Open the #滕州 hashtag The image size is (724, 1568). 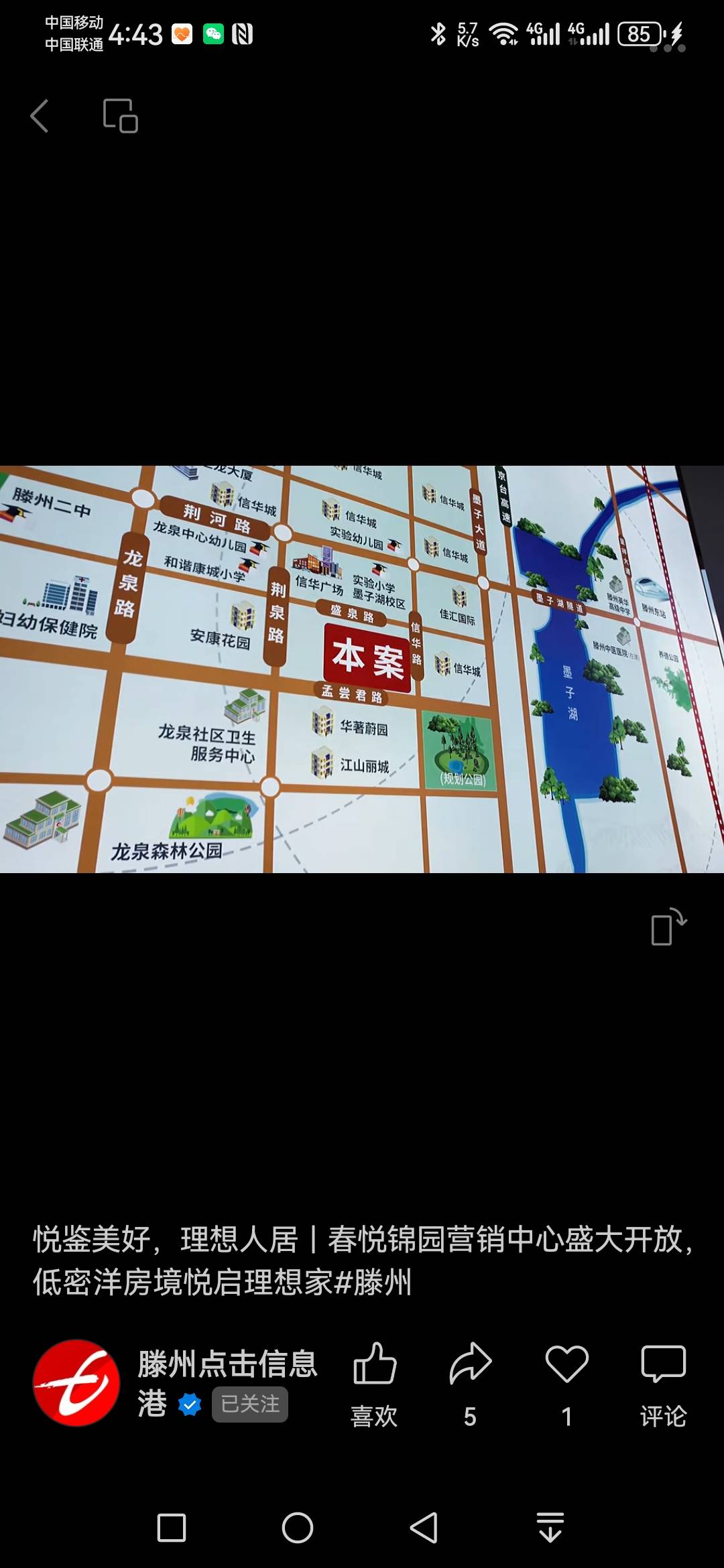373,1283
